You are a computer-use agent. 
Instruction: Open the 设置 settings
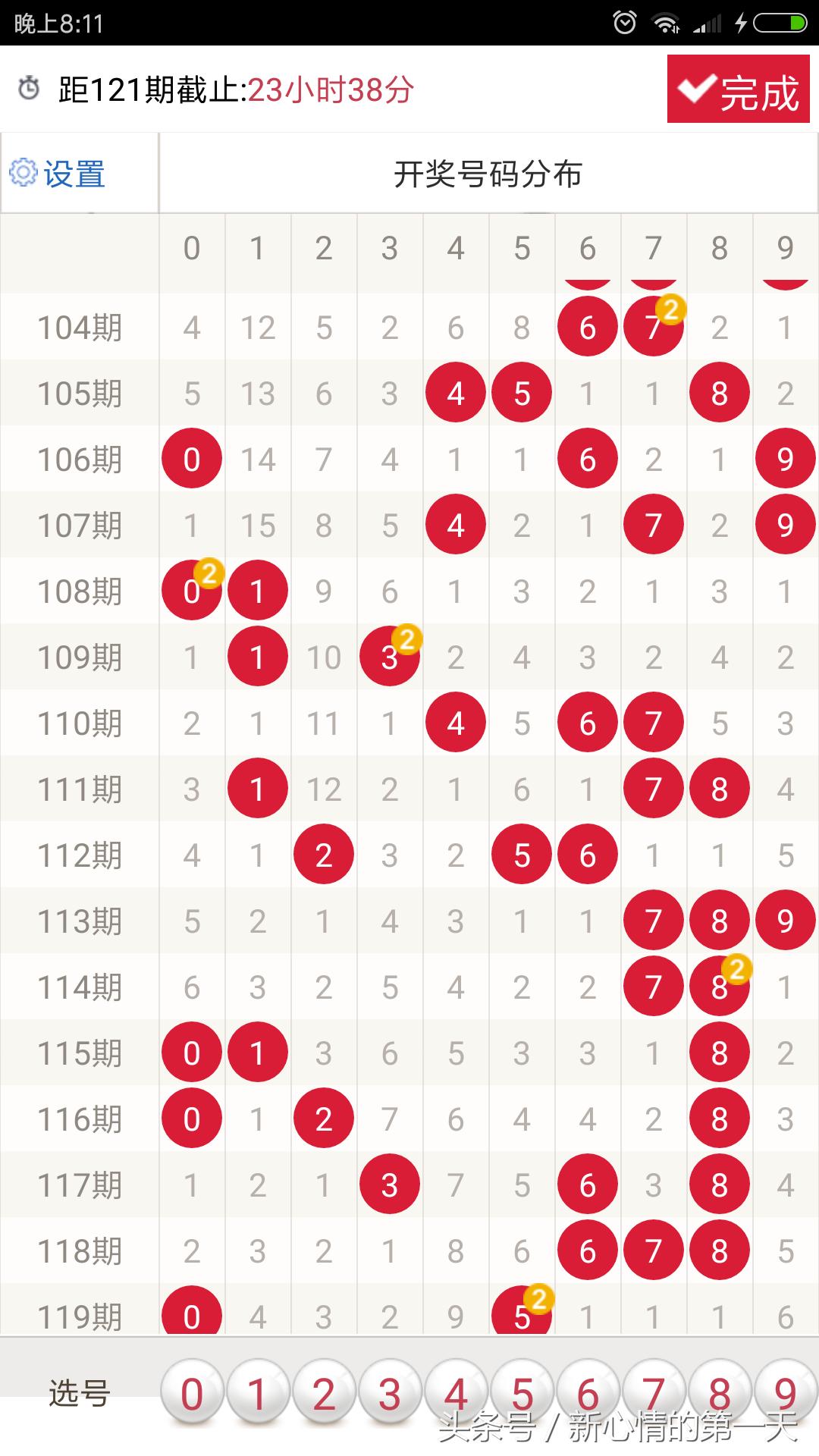pos(58,174)
